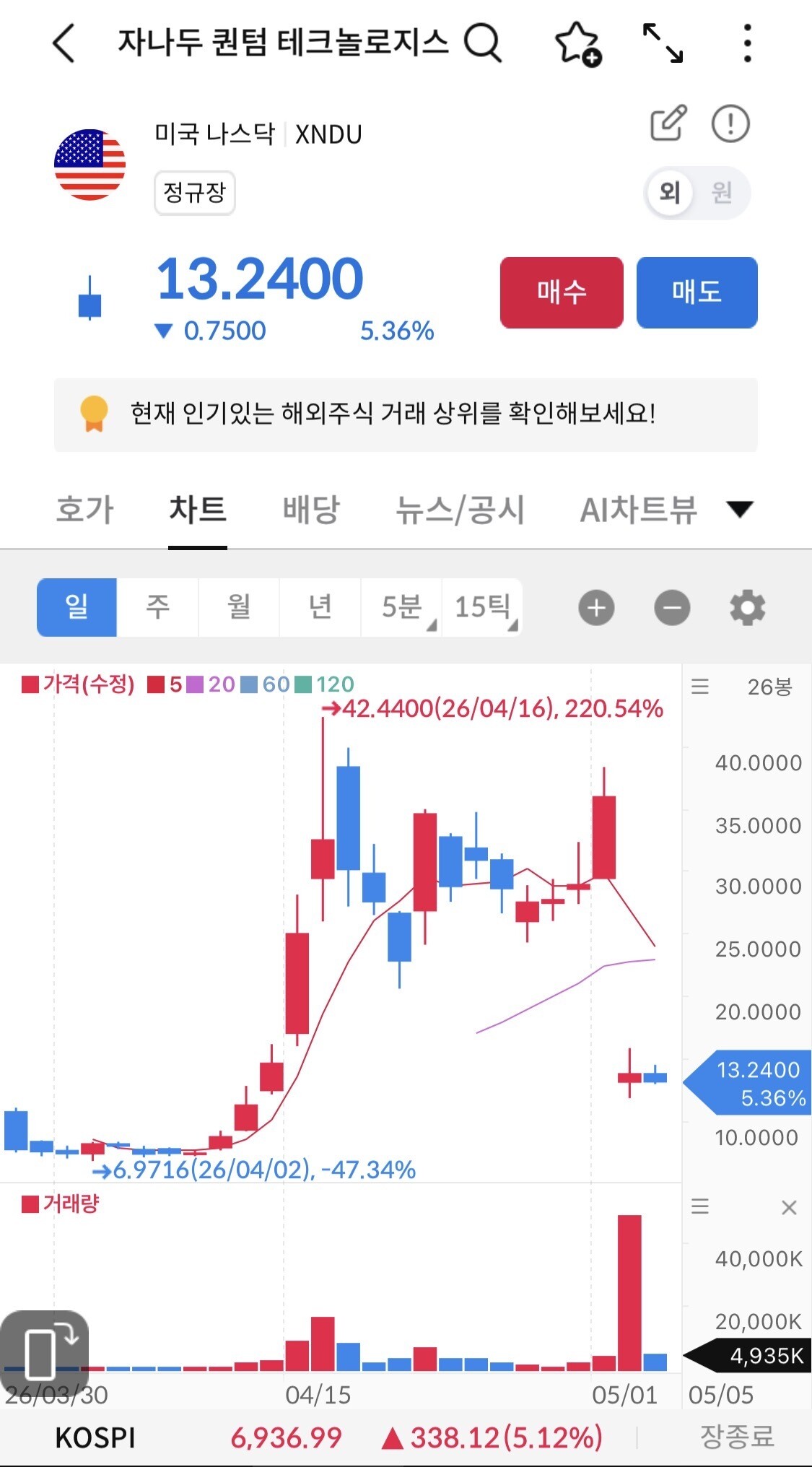This screenshot has height=1467, width=812.
Task: Tap the blue 매도 sell button
Action: (697, 292)
